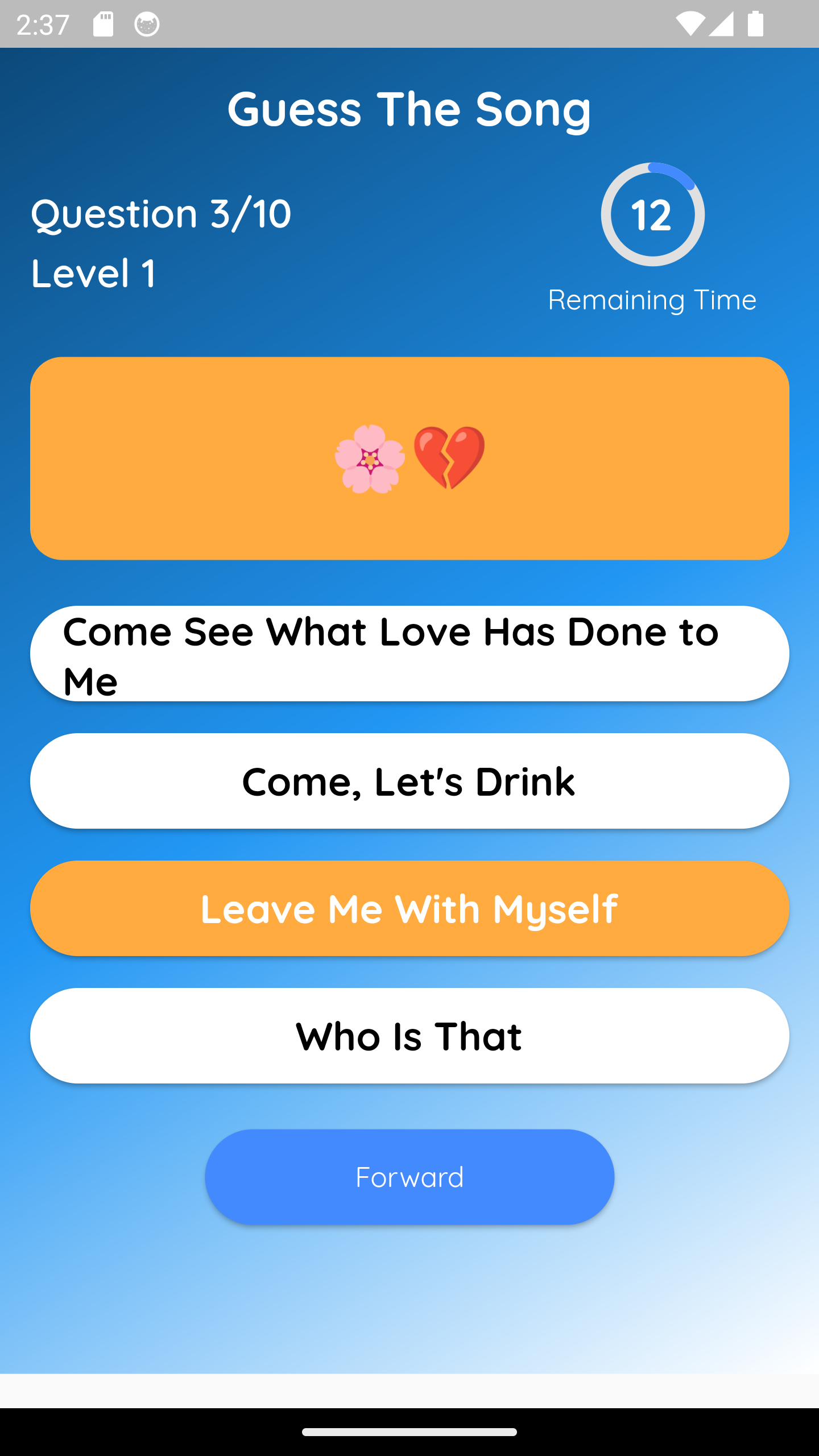This screenshot has width=819, height=1456.
Task: Tap the 'Question 3/10' label
Action: 160,215
